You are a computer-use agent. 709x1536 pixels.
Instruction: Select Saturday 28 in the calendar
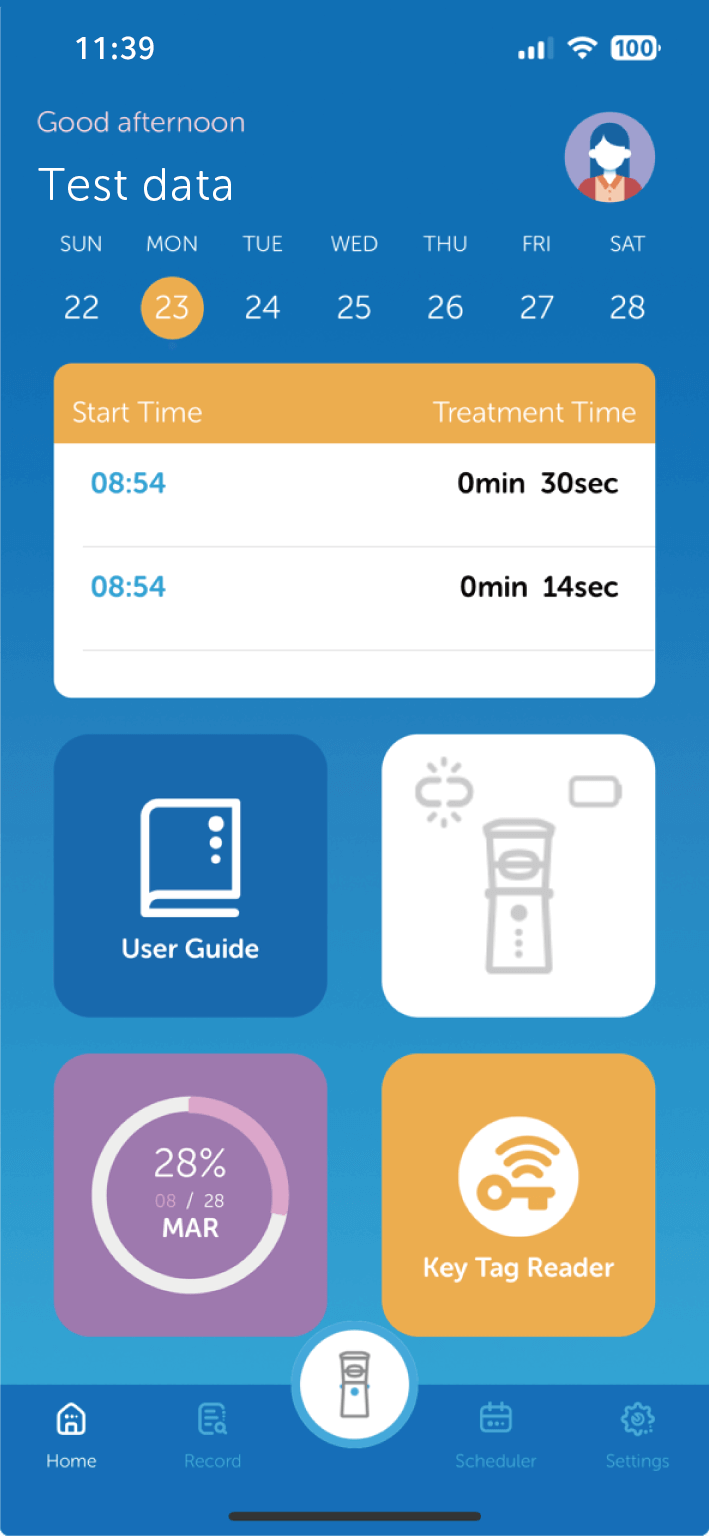(x=627, y=307)
